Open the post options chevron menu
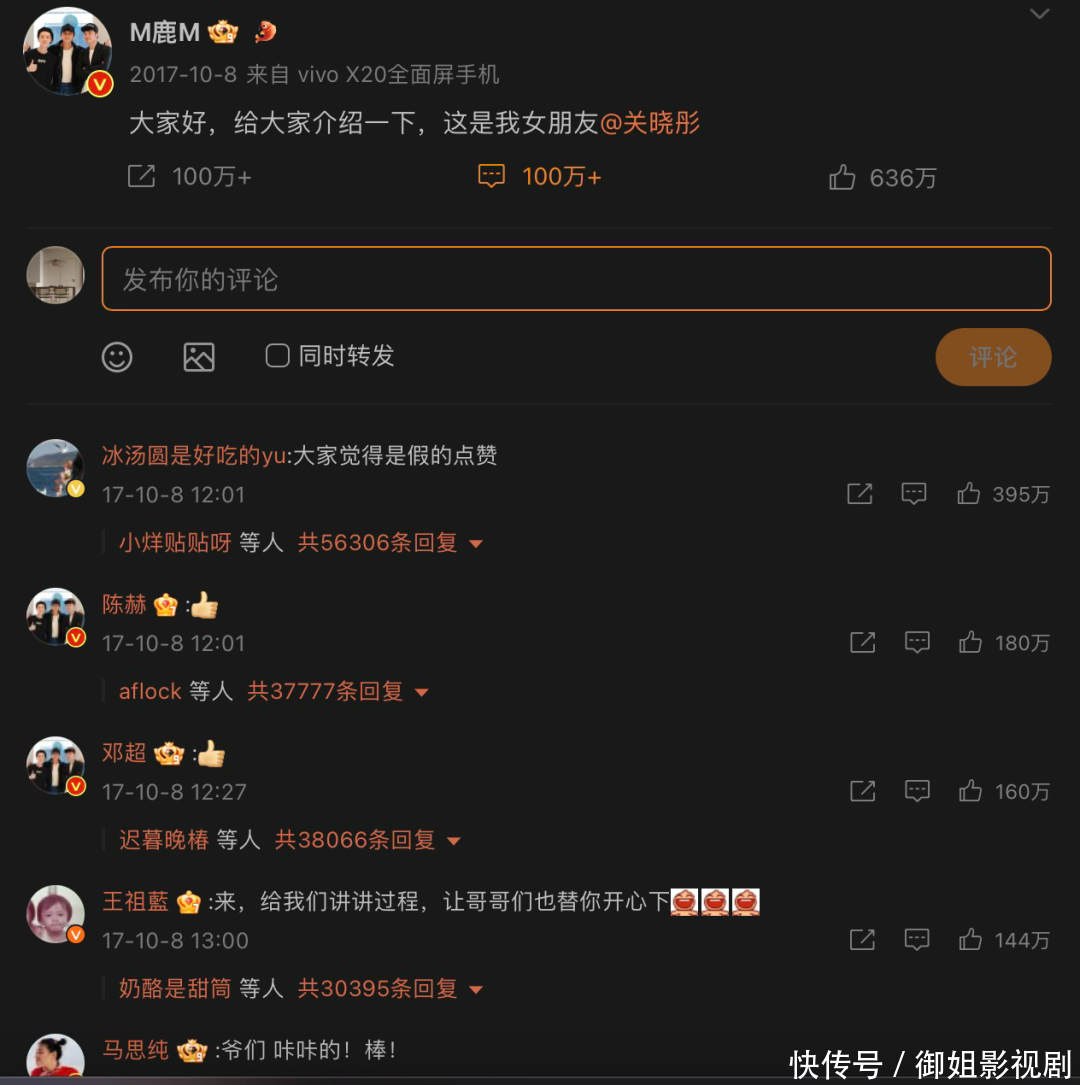 tap(1039, 14)
